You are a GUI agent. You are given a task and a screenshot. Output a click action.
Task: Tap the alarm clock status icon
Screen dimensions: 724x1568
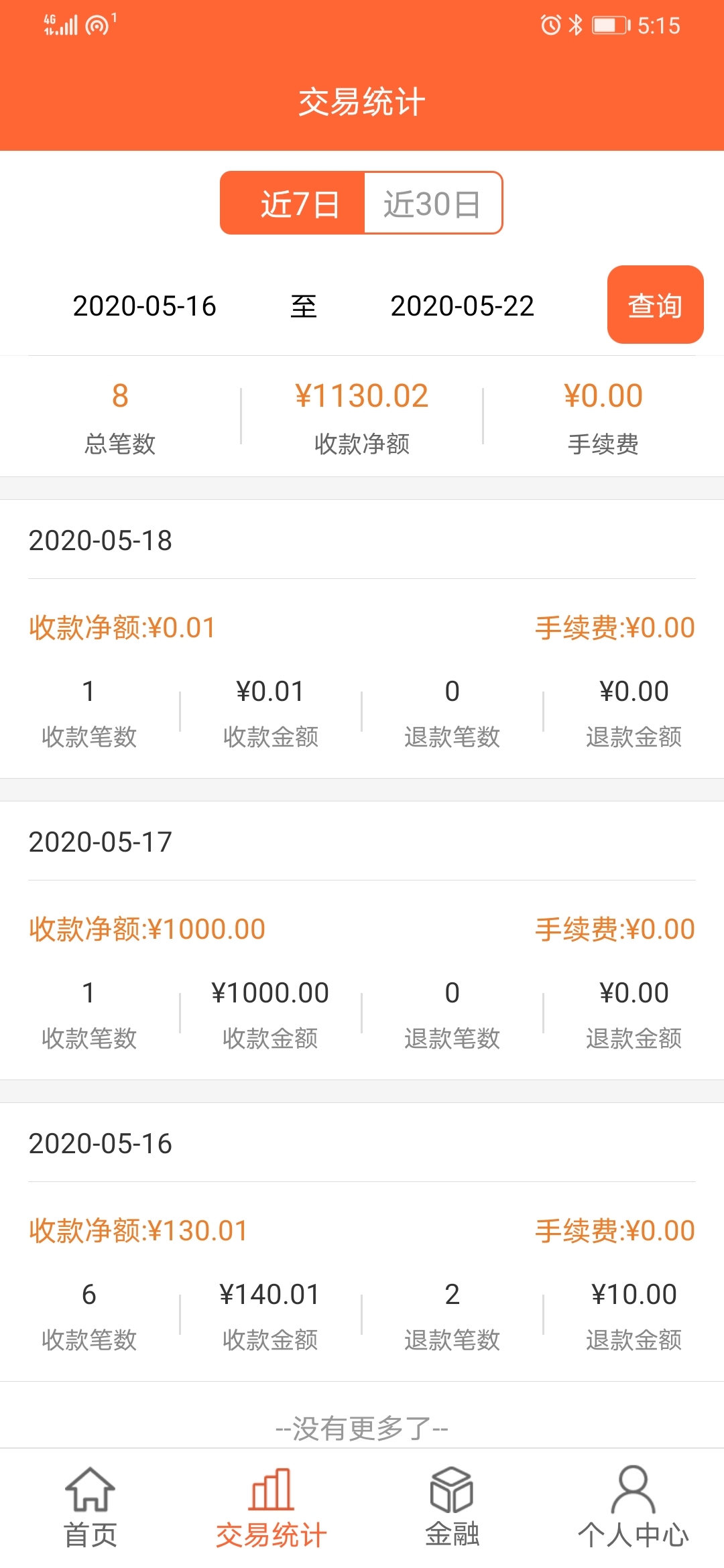click(548, 25)
